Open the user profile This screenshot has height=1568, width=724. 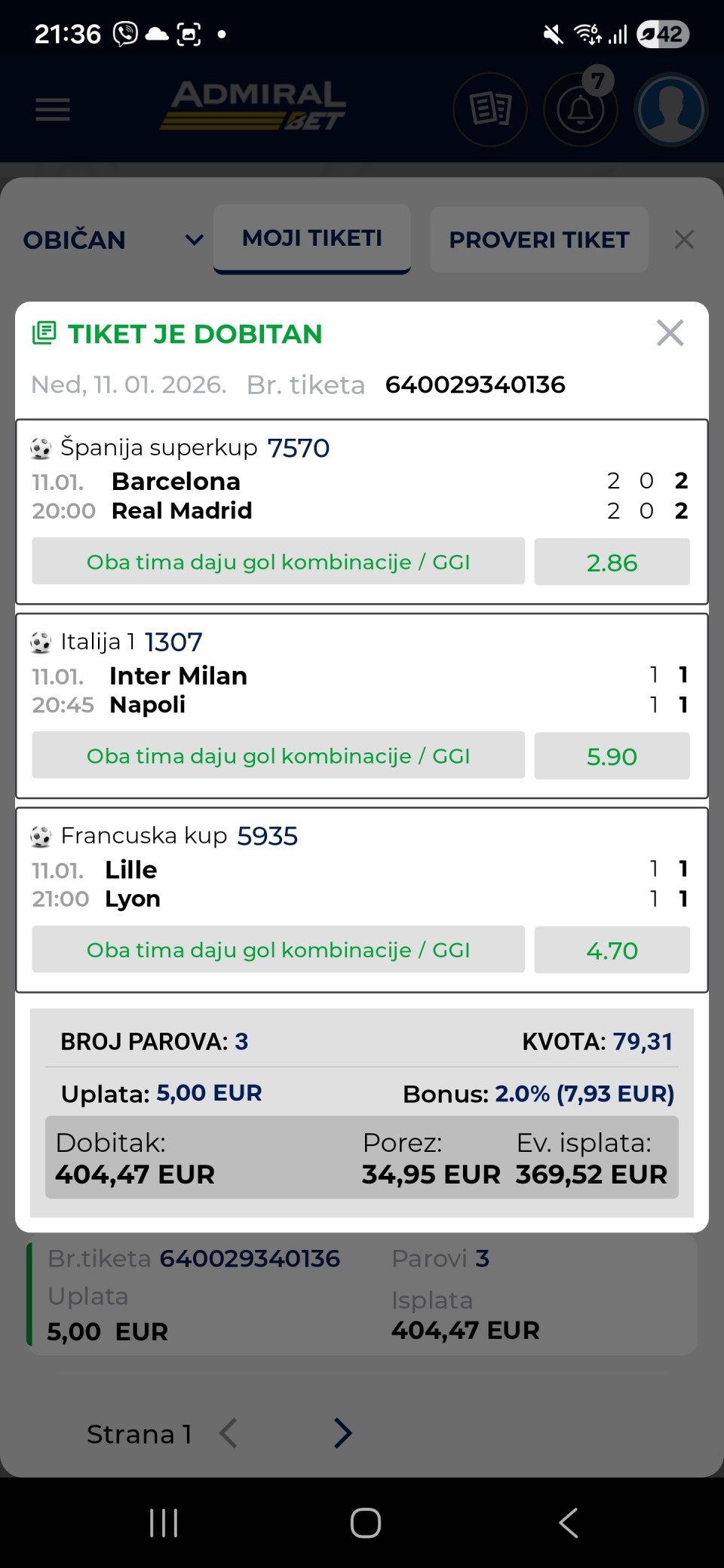pos(670,109)
